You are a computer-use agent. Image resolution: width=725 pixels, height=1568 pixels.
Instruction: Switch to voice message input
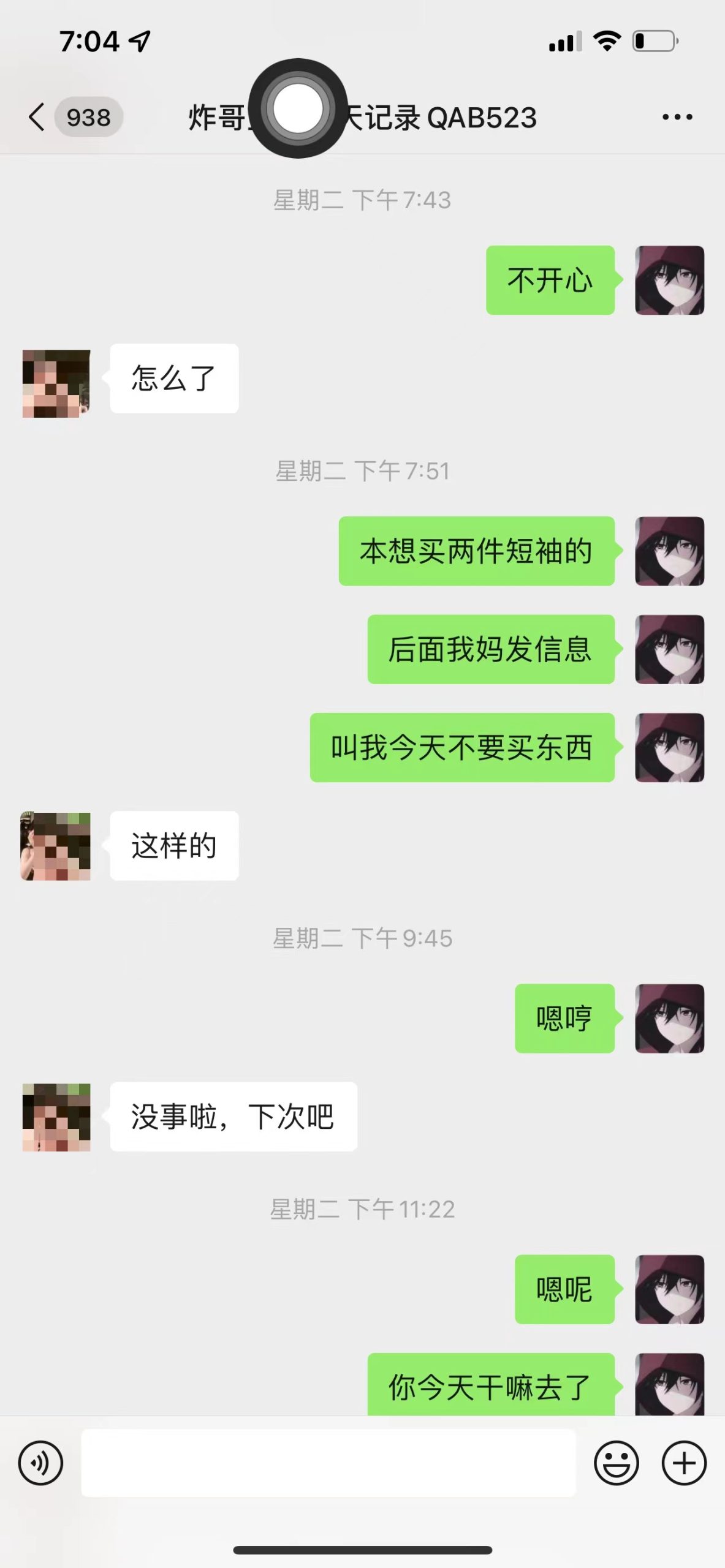tap(40, 1463)
